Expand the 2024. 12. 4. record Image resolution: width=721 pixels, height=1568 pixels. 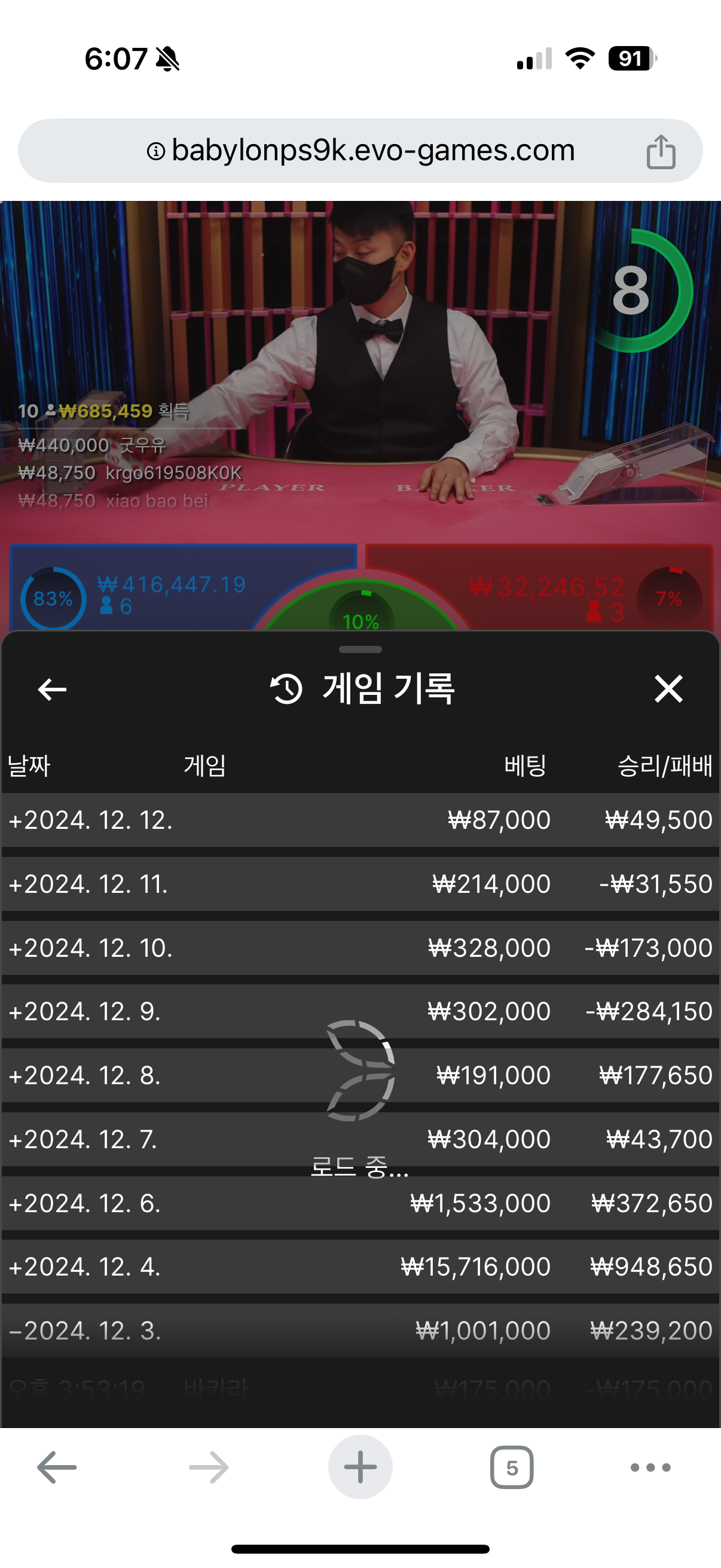tap(360, 1267)
